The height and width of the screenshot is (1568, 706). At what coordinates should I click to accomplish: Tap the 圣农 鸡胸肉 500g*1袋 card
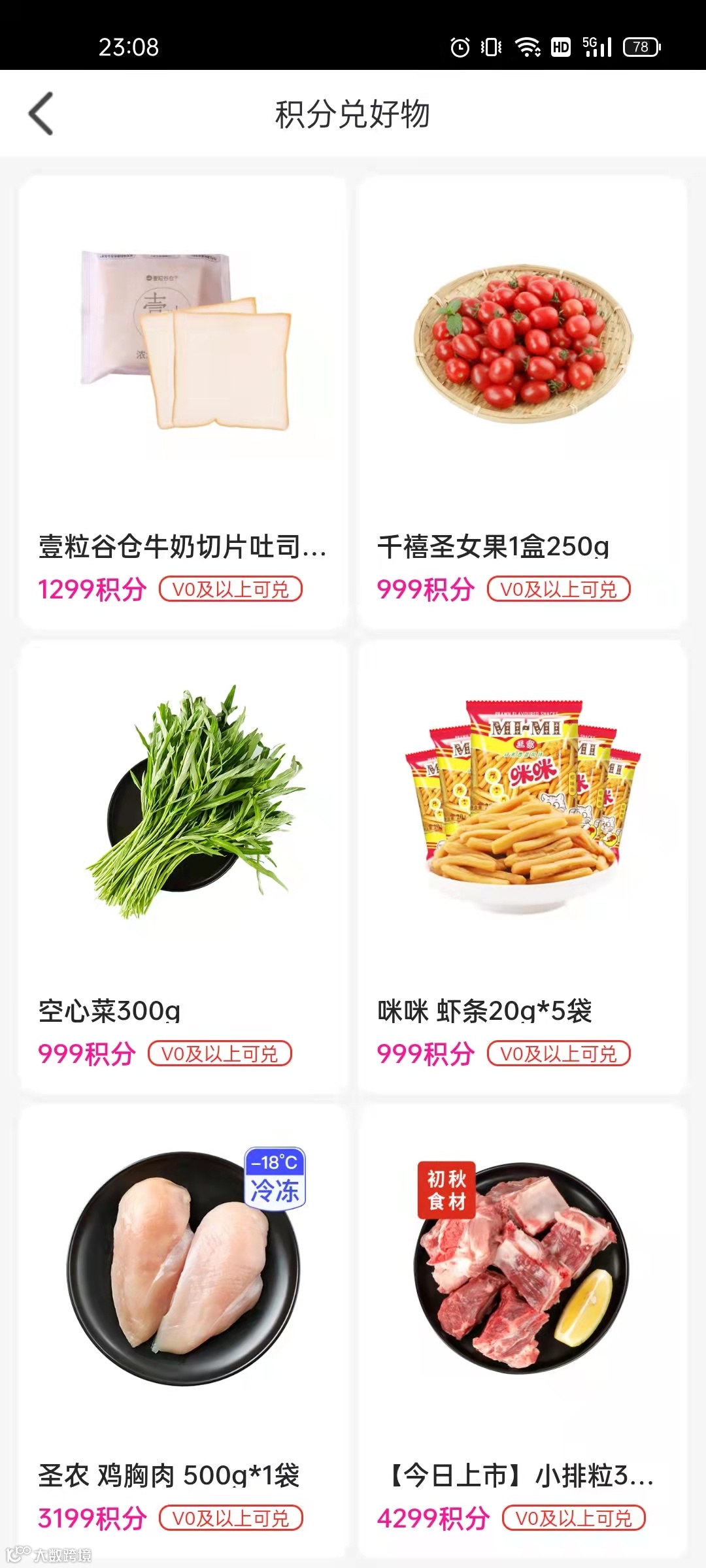[x=183, y=1330]
